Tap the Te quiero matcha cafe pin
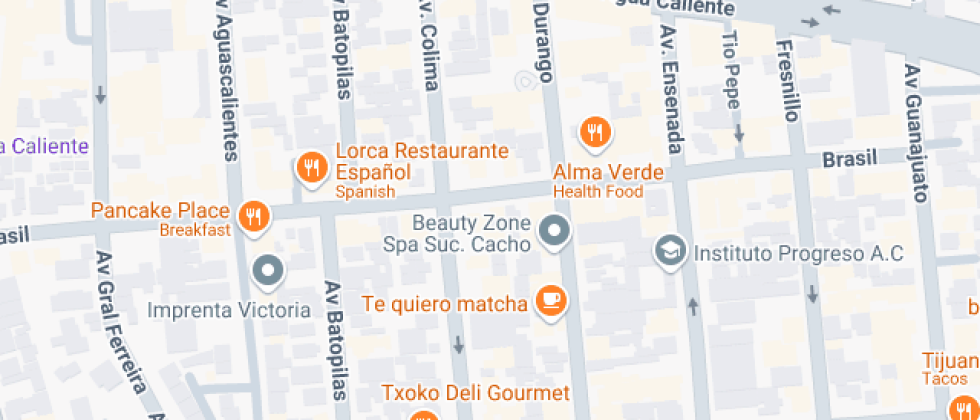 [550, 298]
